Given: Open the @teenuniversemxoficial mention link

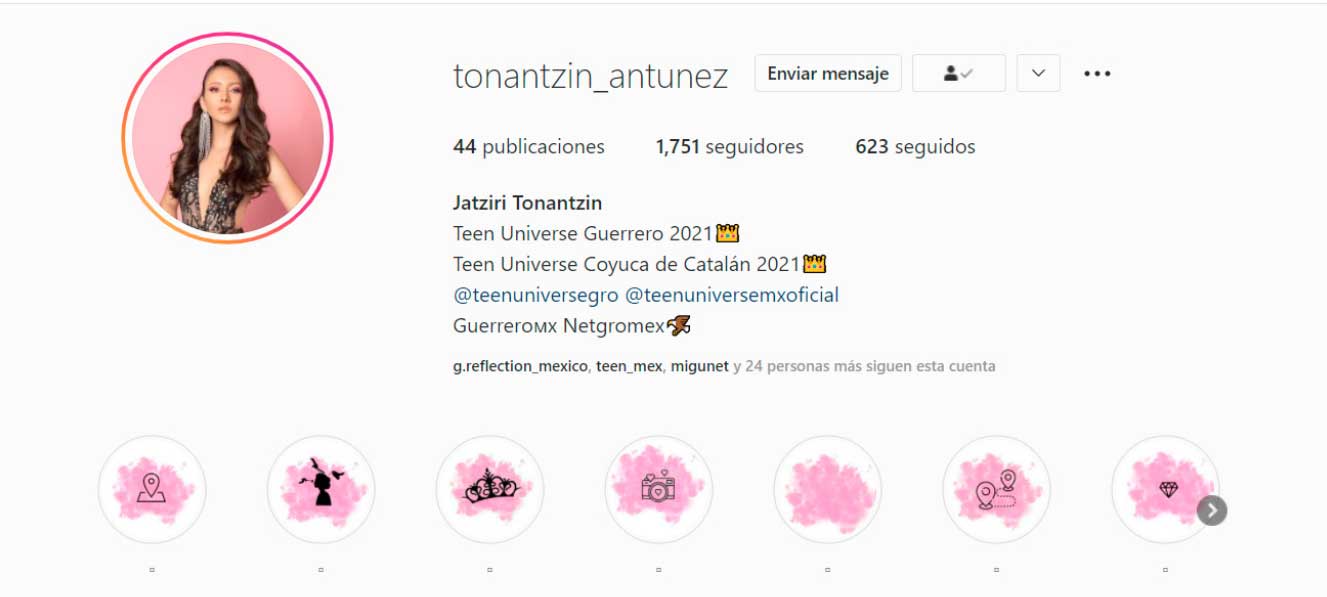Looking at the screenshot, I should point(731,295).
